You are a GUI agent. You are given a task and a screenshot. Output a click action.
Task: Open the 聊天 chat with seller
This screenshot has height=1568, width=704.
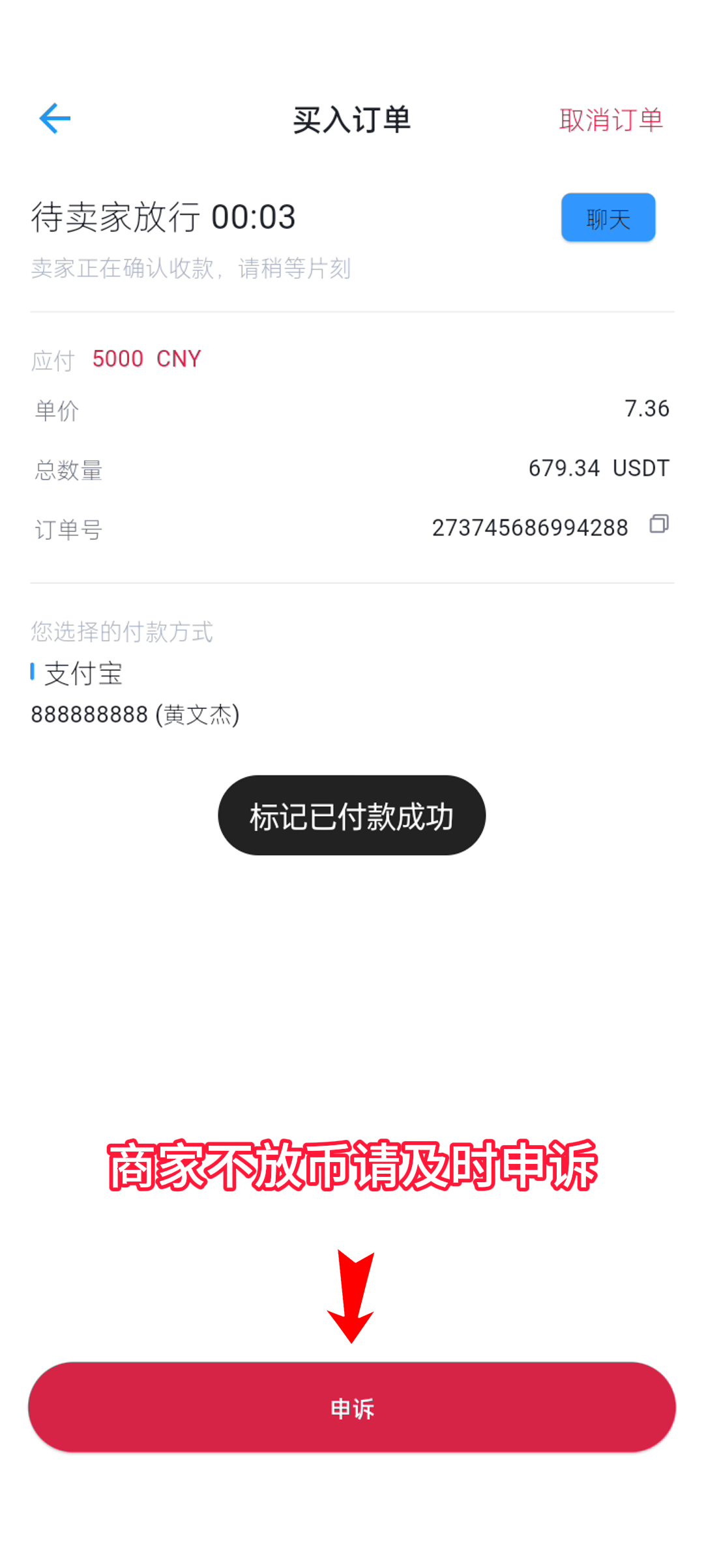pos(608,218)
